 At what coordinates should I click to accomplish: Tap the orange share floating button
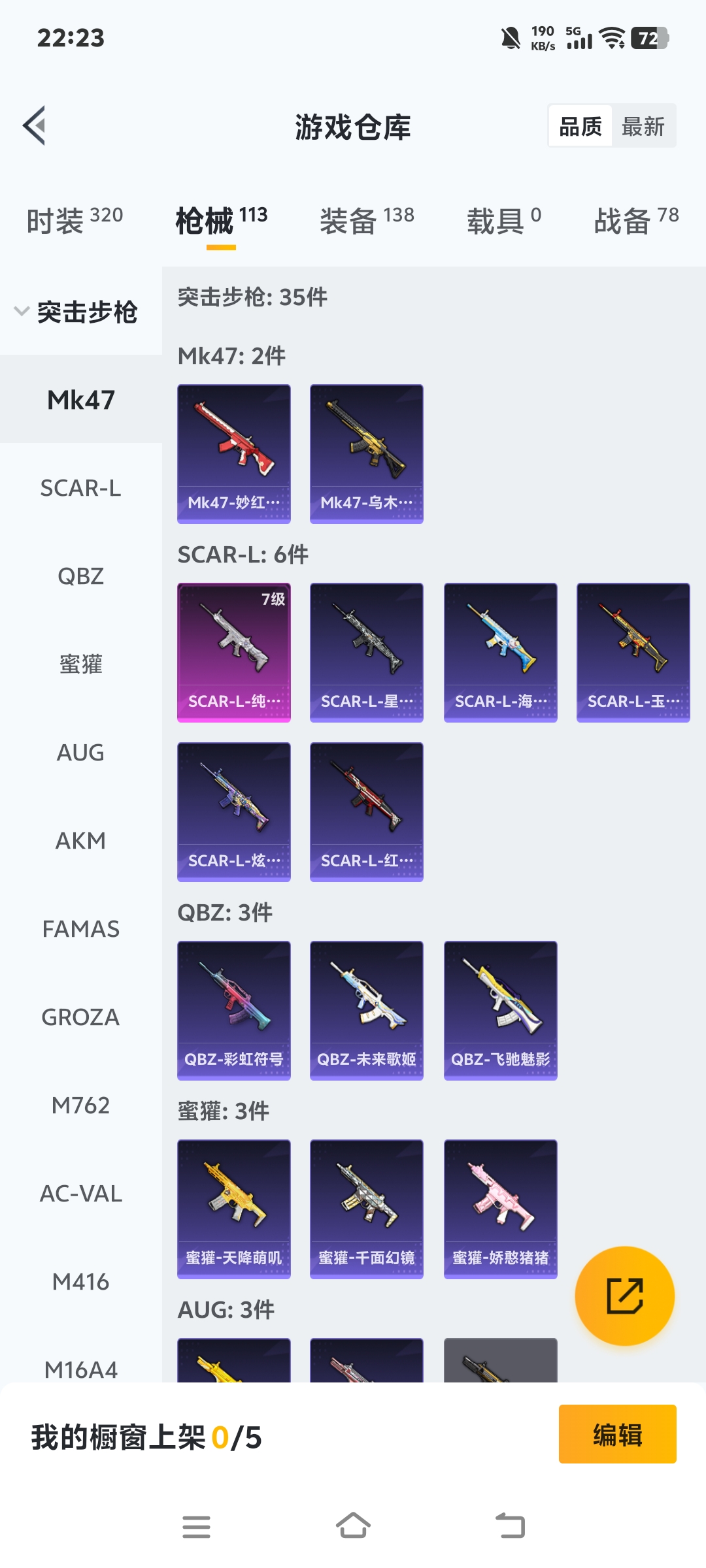coord(624,1296)
